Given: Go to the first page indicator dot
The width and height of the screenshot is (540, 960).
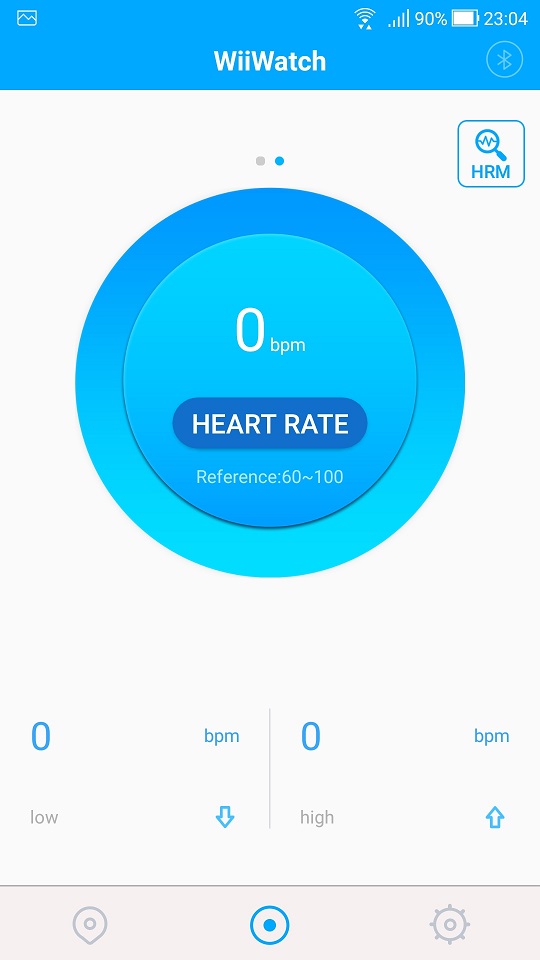Looking at the screenshot, I should click(260, 161).
